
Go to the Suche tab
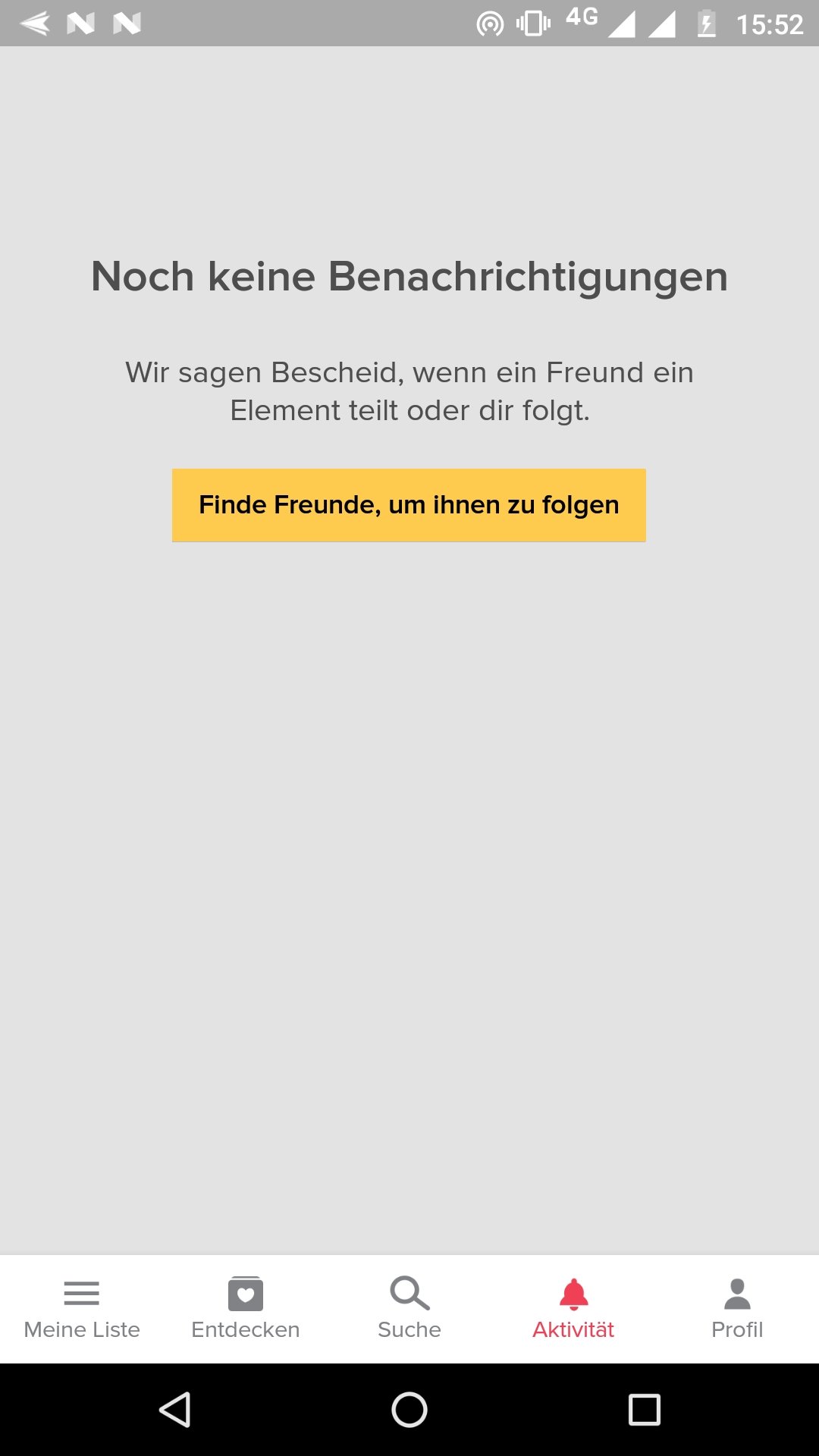409,1310
